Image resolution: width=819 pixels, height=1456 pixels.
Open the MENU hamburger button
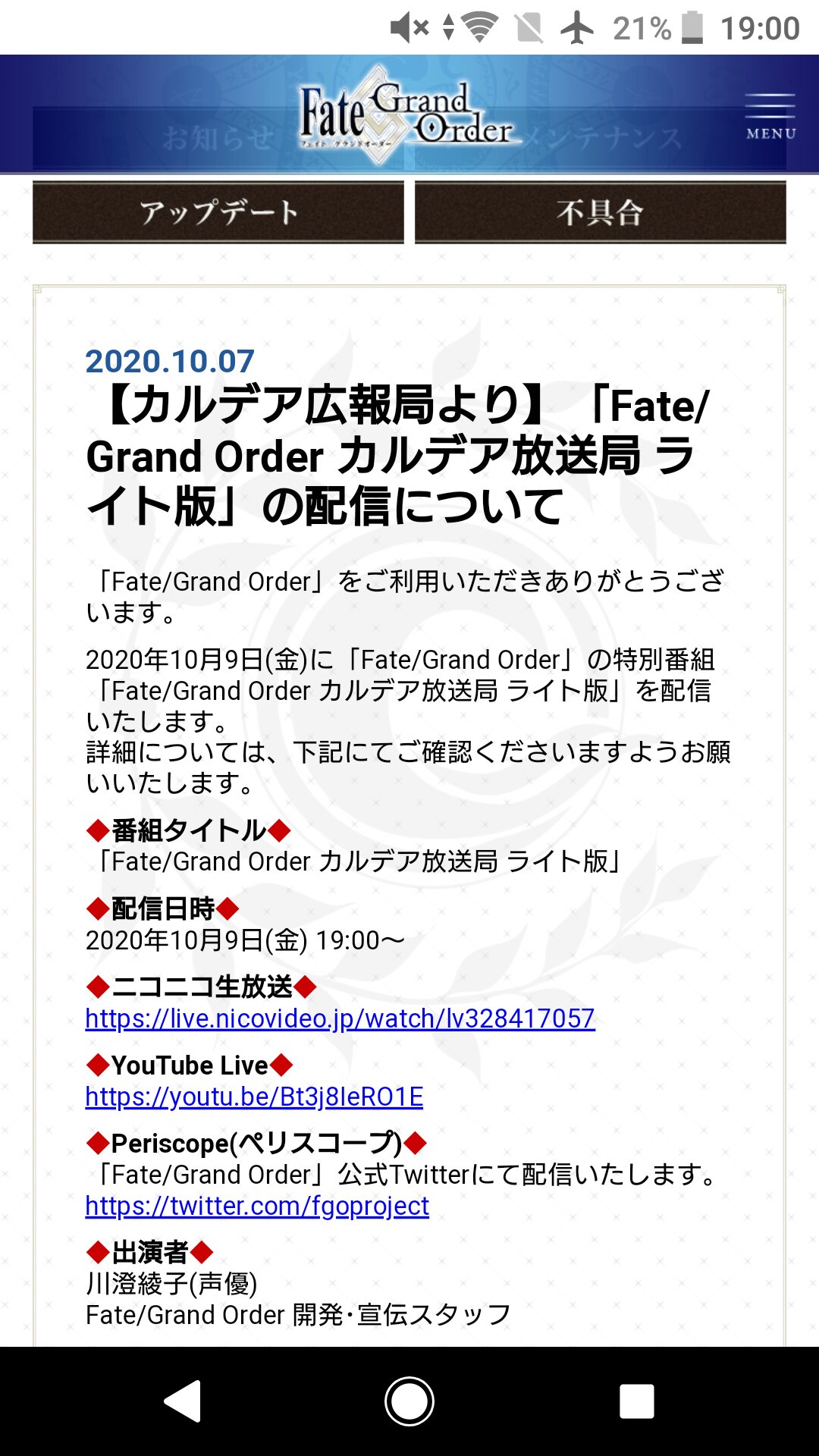click(x=770, y=115)
